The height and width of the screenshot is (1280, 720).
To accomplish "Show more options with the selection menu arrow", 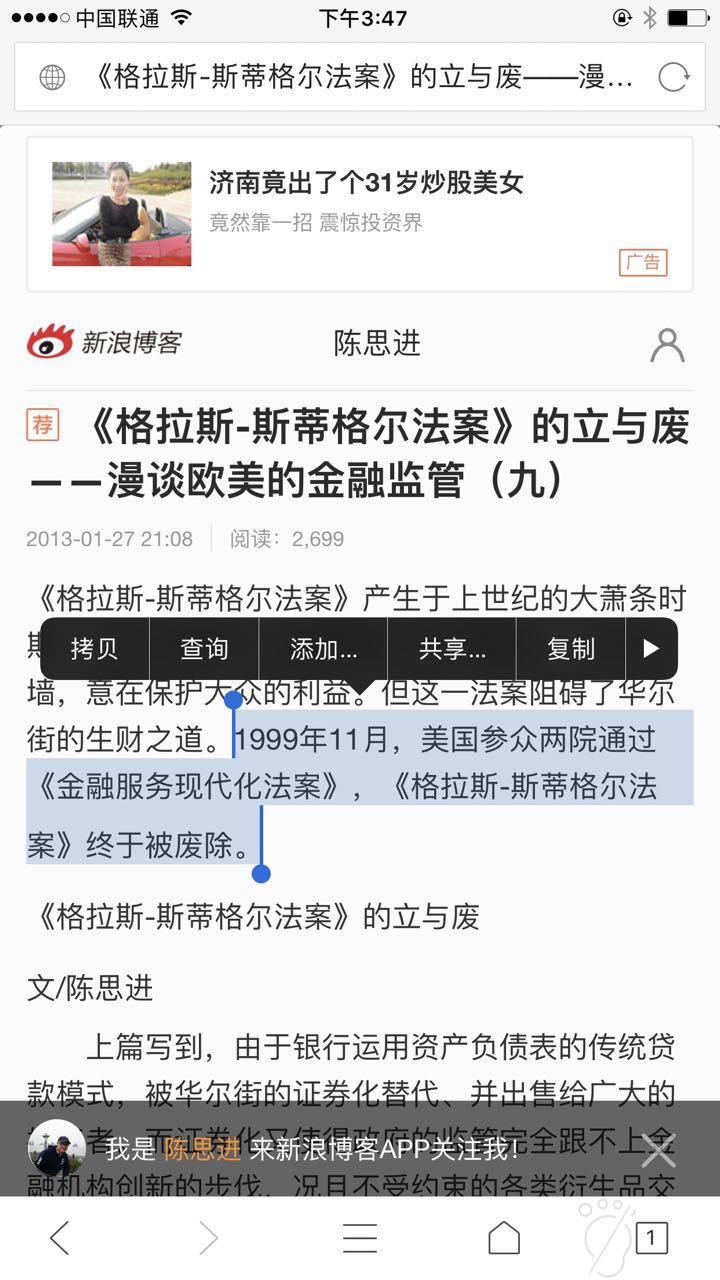I will 652,649.
